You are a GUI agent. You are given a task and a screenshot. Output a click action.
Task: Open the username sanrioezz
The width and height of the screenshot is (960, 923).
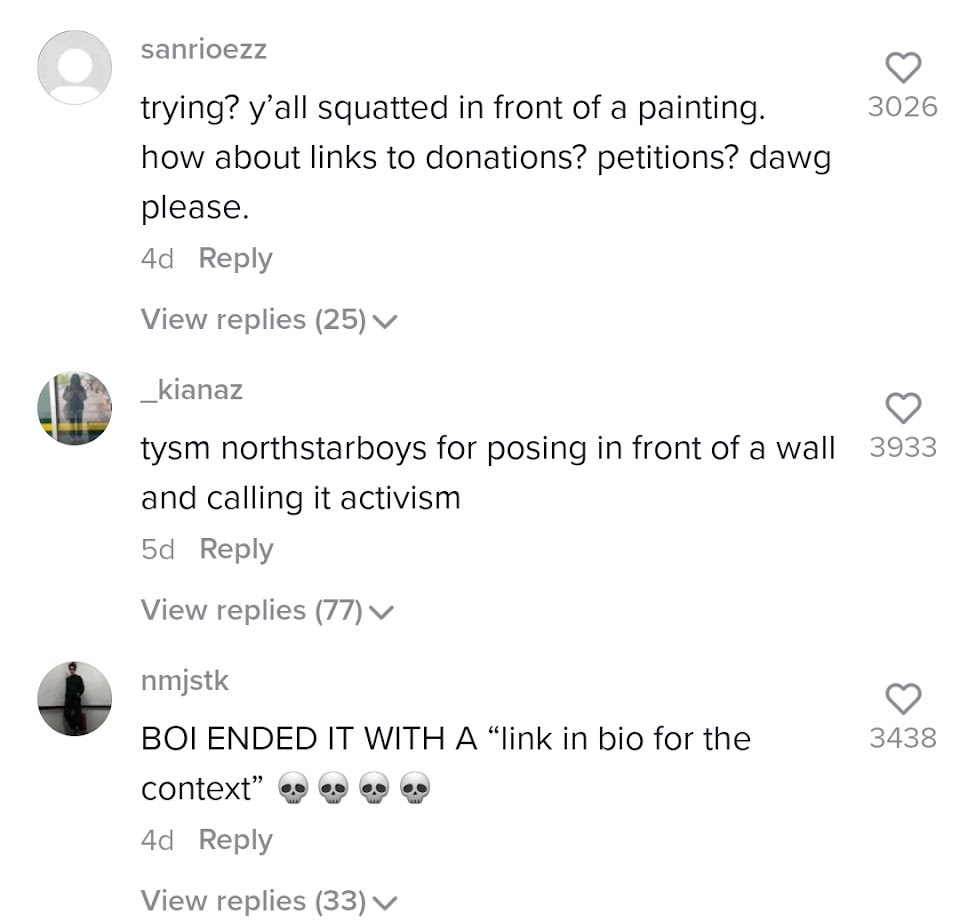pos(204,50)
